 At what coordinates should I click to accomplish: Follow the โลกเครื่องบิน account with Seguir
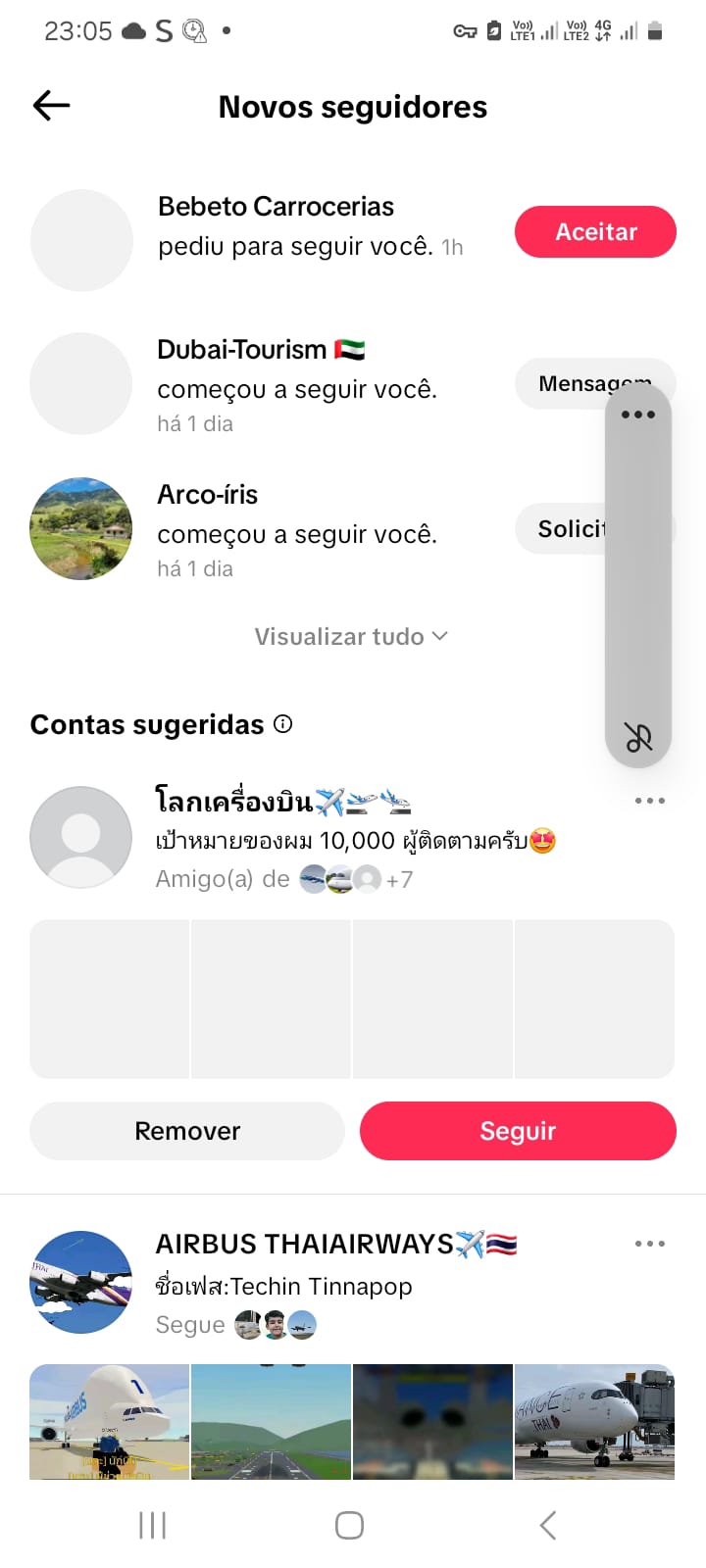[518, 1131]
